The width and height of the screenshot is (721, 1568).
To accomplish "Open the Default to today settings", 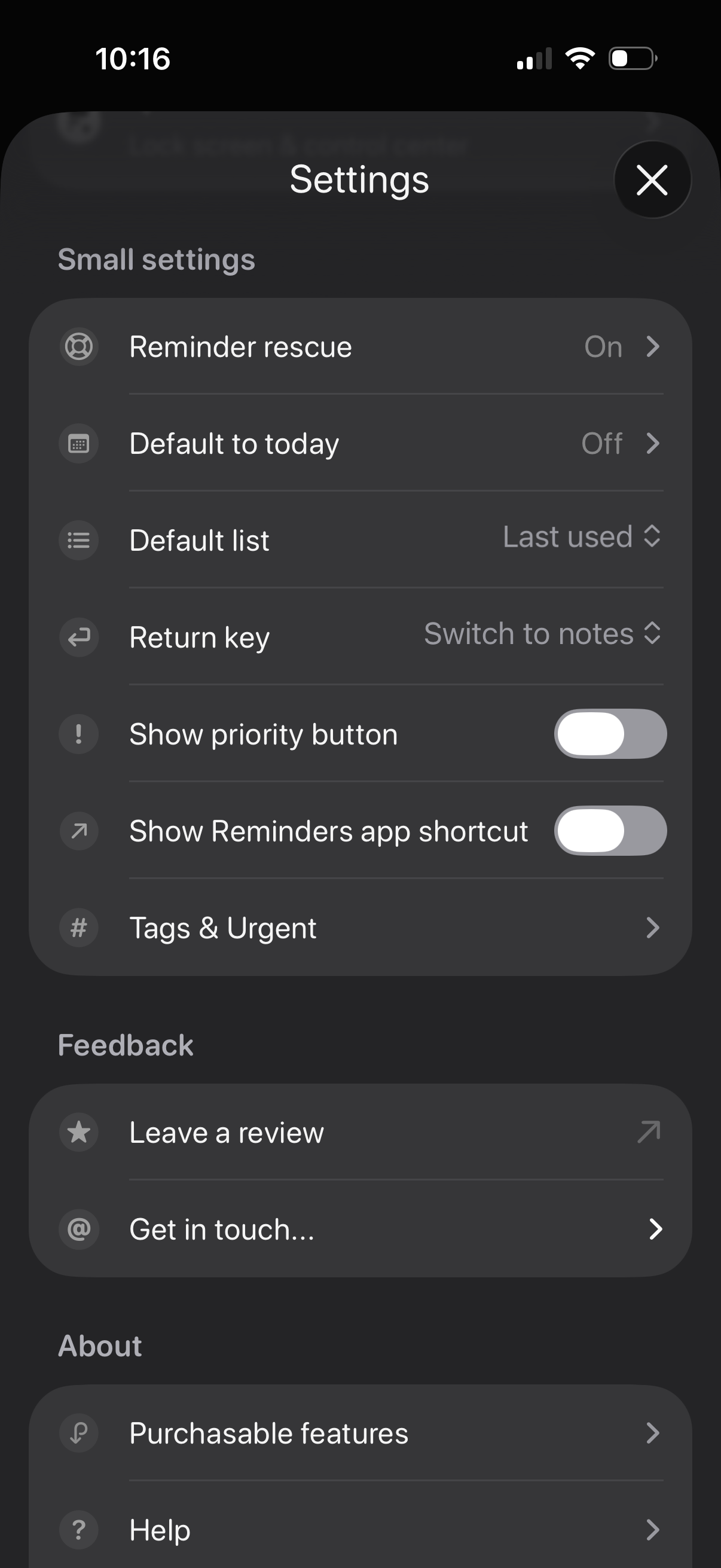I will [361, 443].
